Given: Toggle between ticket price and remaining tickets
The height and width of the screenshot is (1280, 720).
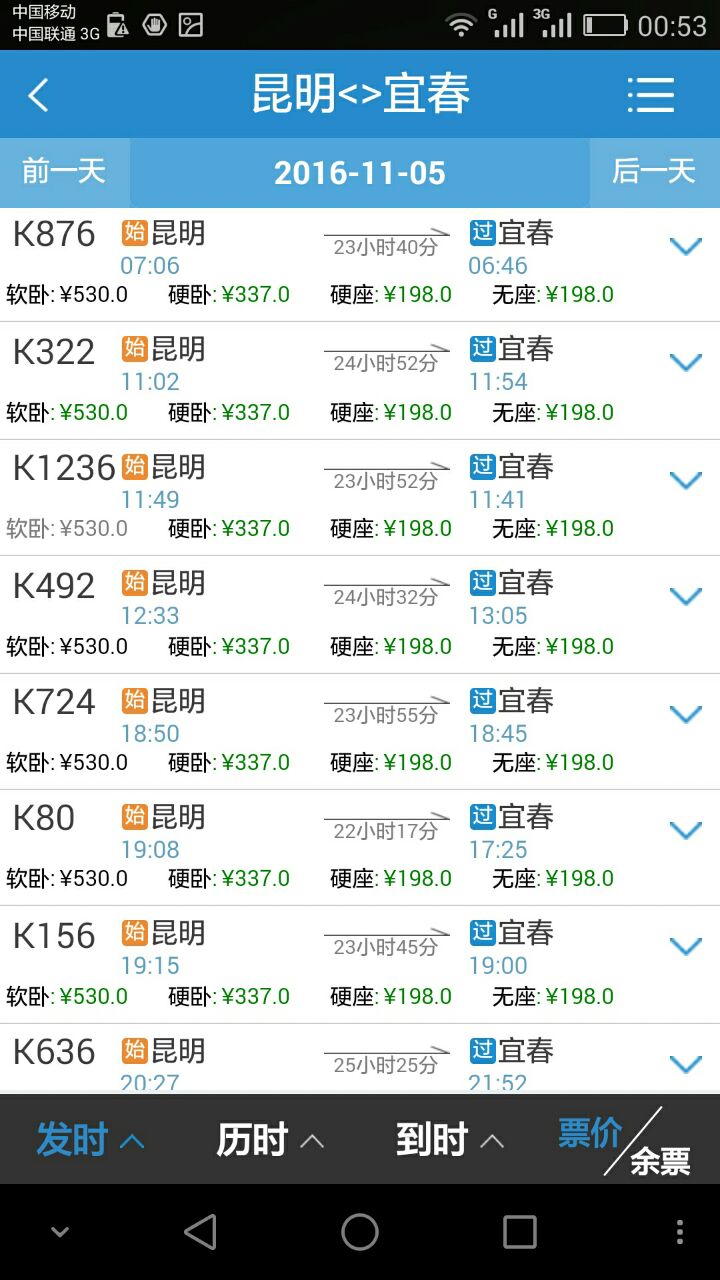Looking at the screenshot, I should [626, 1142].
